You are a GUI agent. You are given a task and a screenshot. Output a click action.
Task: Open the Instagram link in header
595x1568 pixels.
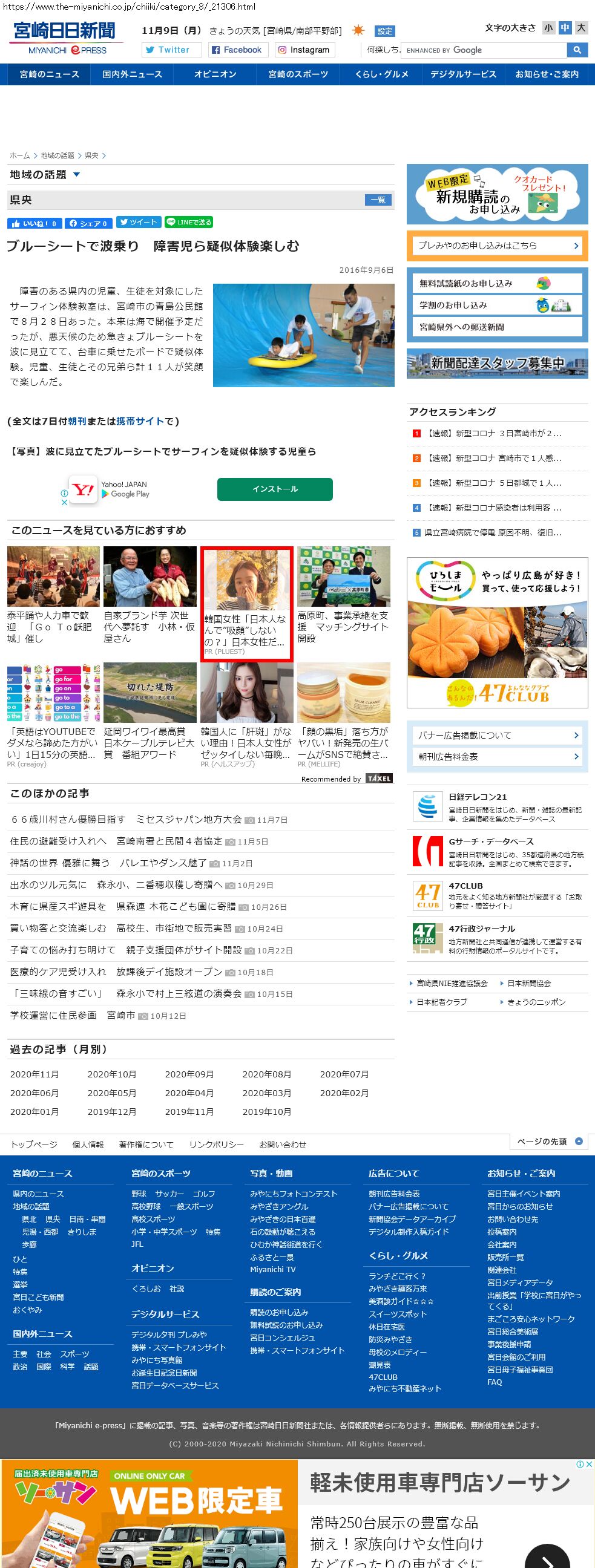click(x=303, y=50)
